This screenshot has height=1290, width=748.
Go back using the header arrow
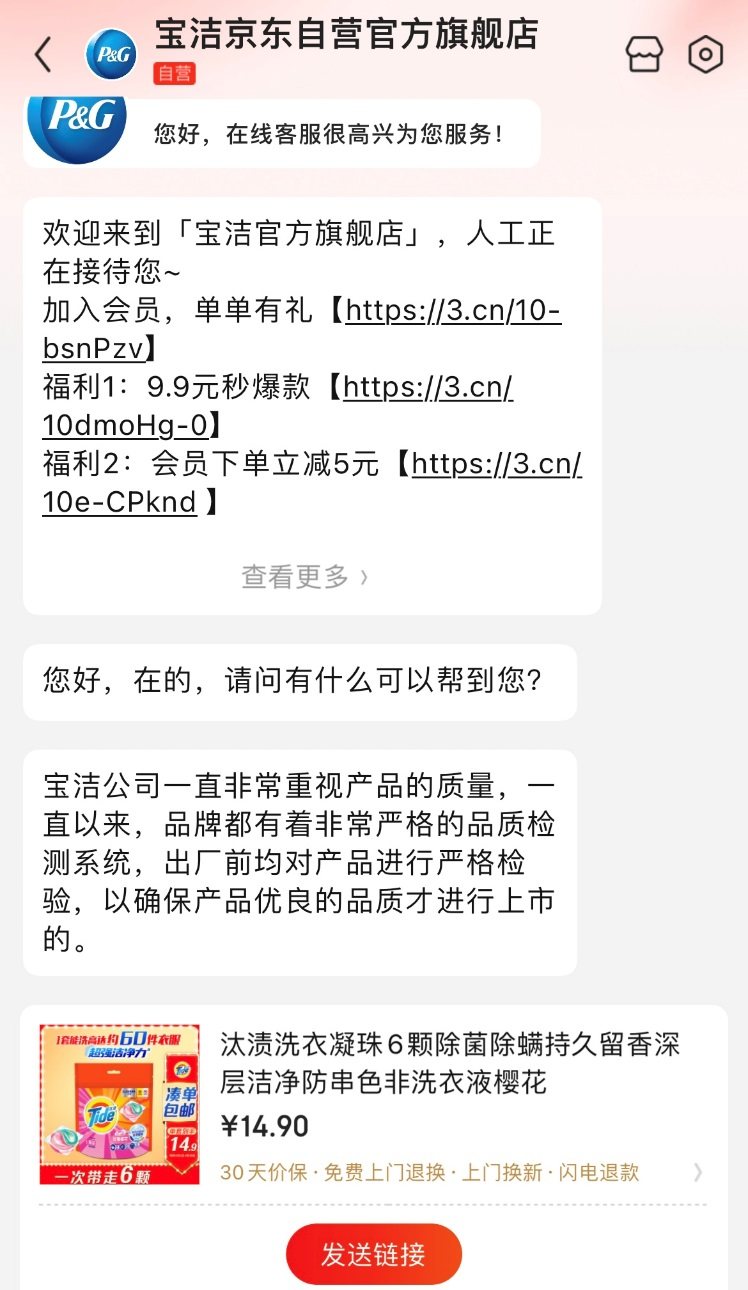(x=43, y=55)
